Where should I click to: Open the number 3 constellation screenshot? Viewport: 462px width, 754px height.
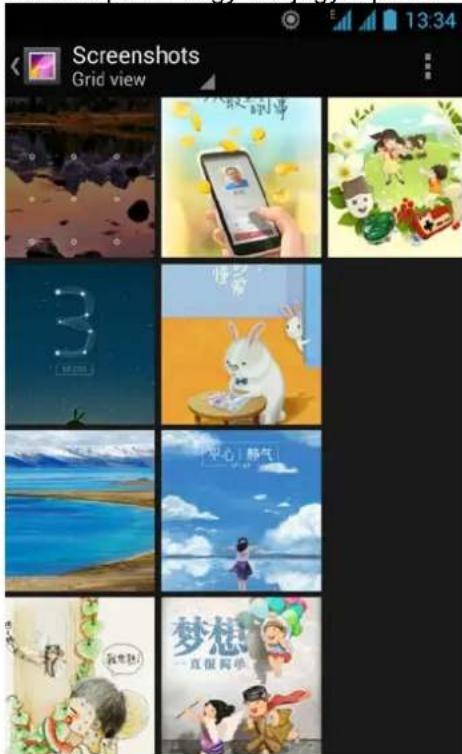coord(80,344)
